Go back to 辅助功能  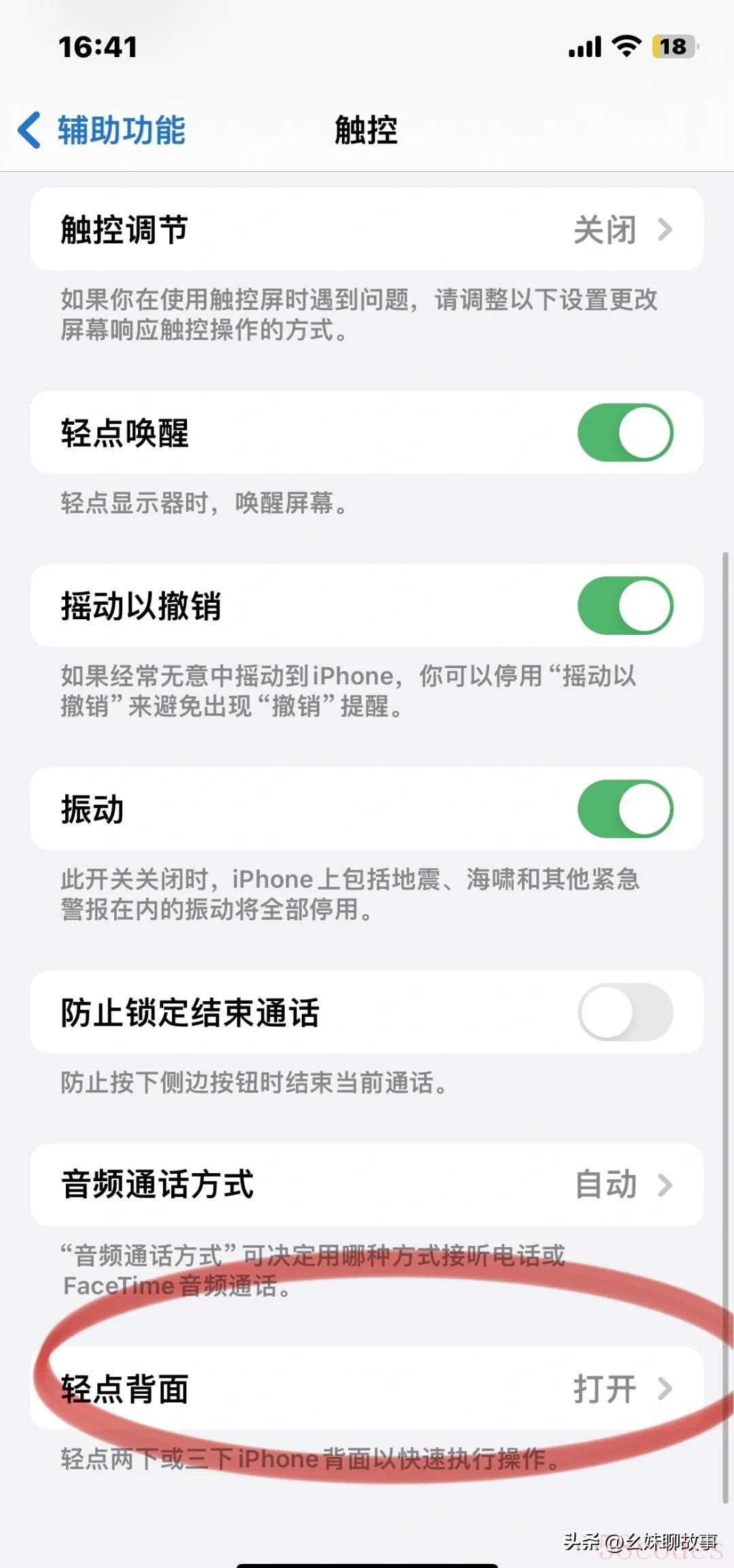click(x=102, y=130)
